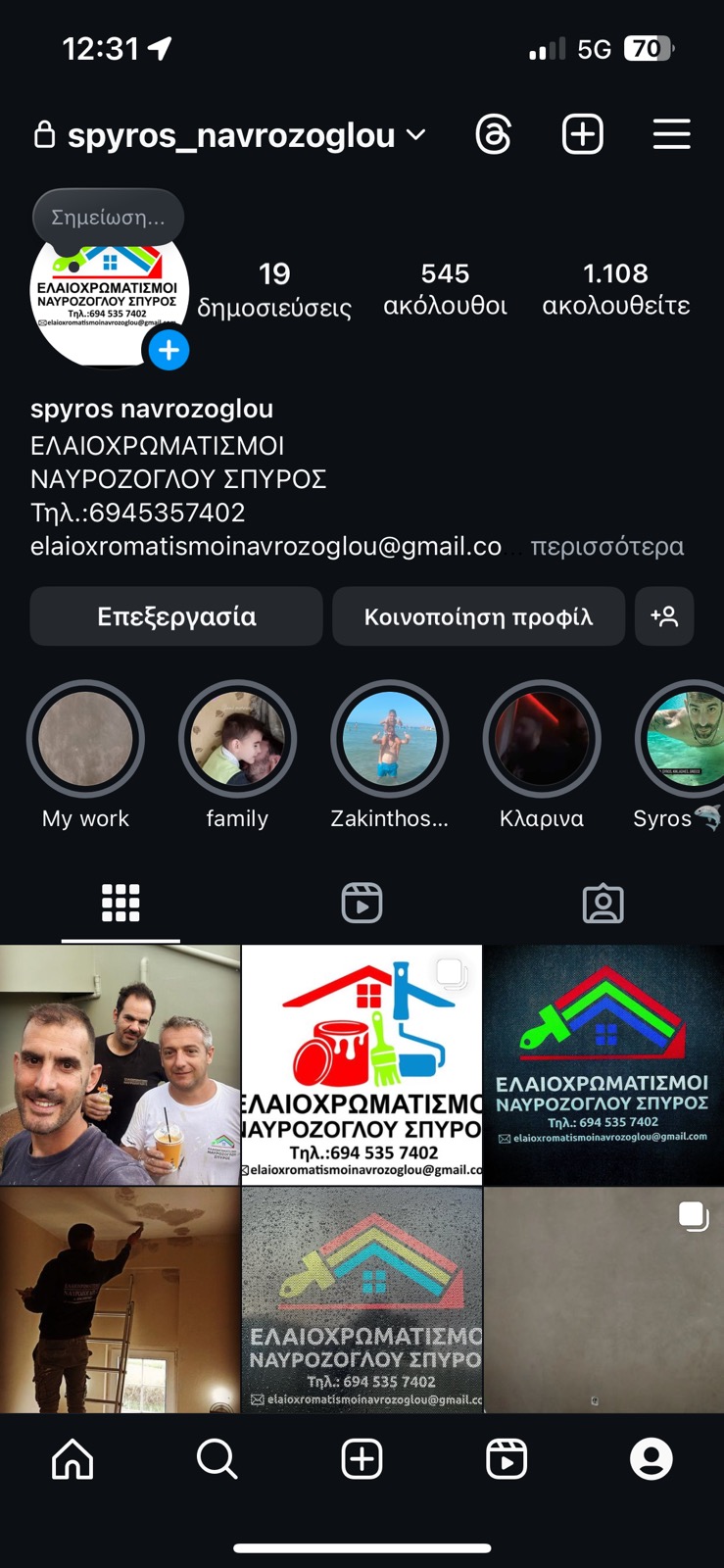Open the hamburger menu
The width and height of the screenshot is (724, 1568).
pyautogui.click(x=672, y=134)
